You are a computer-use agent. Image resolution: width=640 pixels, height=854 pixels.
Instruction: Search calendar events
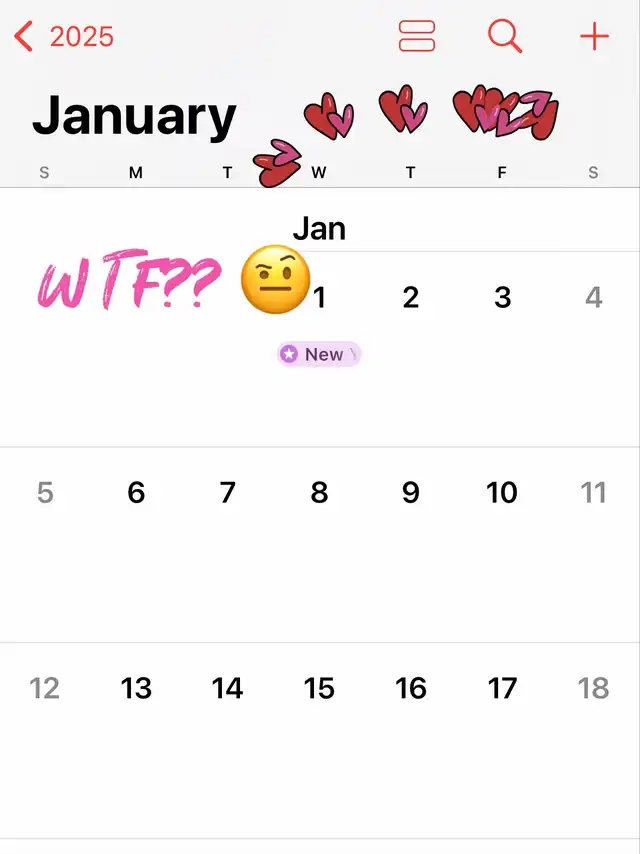[x=505, y=37]
